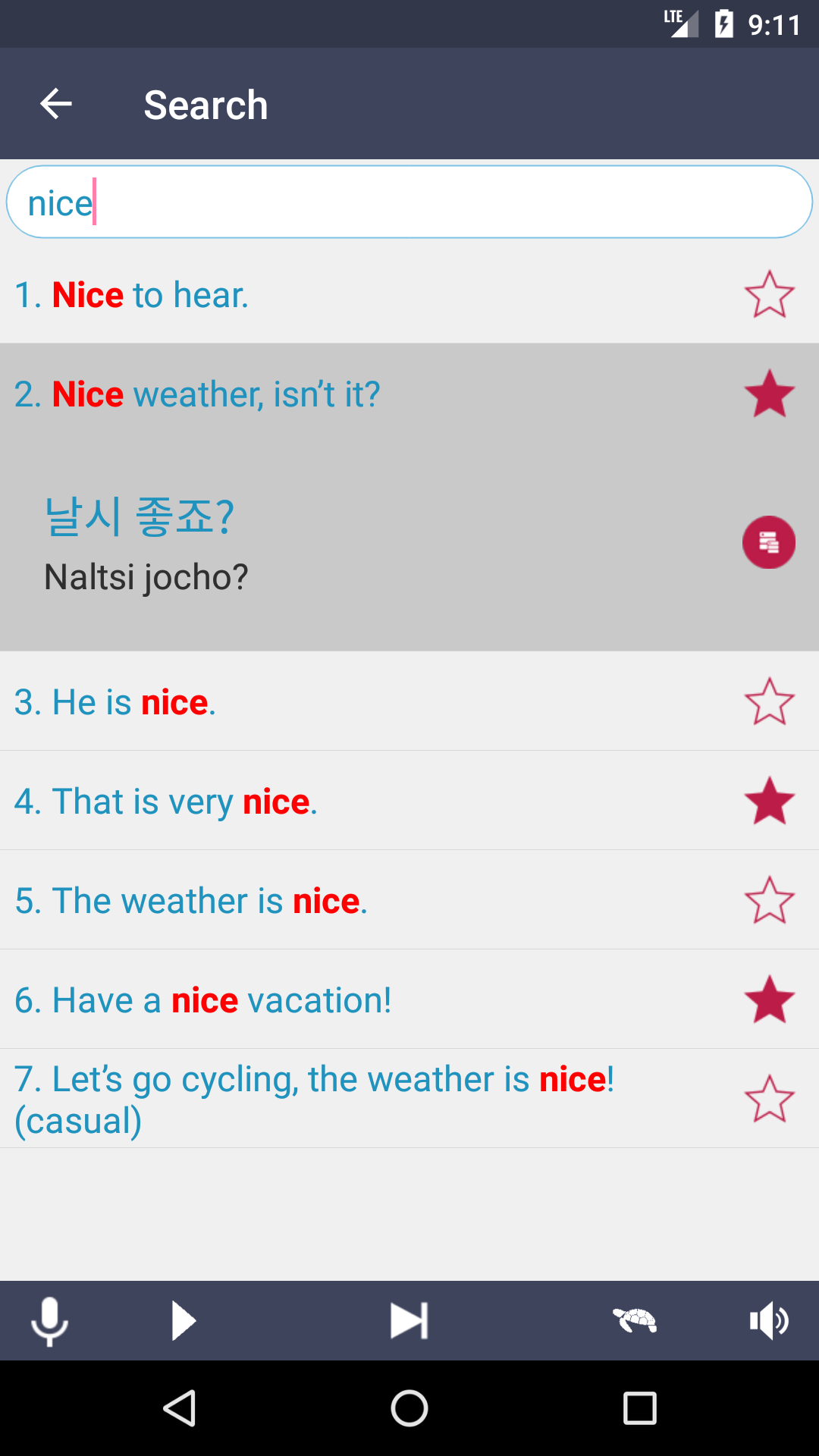The width and height of the screenshot is (819, 1456).
Task: Favorite the phrase "Nice to hear."
Action: point(769,294)
